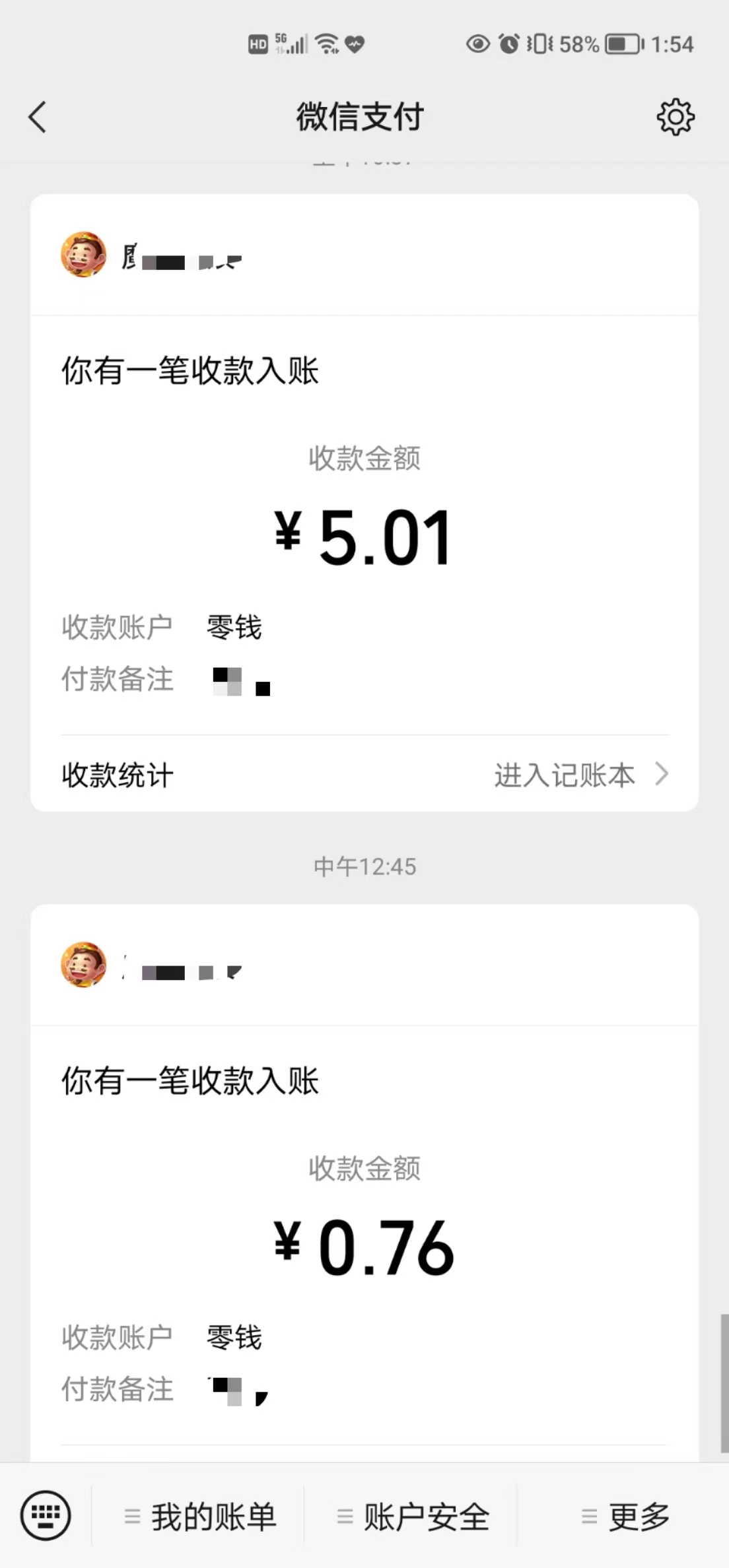The height and width of the screenshot is (1568, 729).
Task: Open the 我的账单 menu
Action: tap(200, 1517)
